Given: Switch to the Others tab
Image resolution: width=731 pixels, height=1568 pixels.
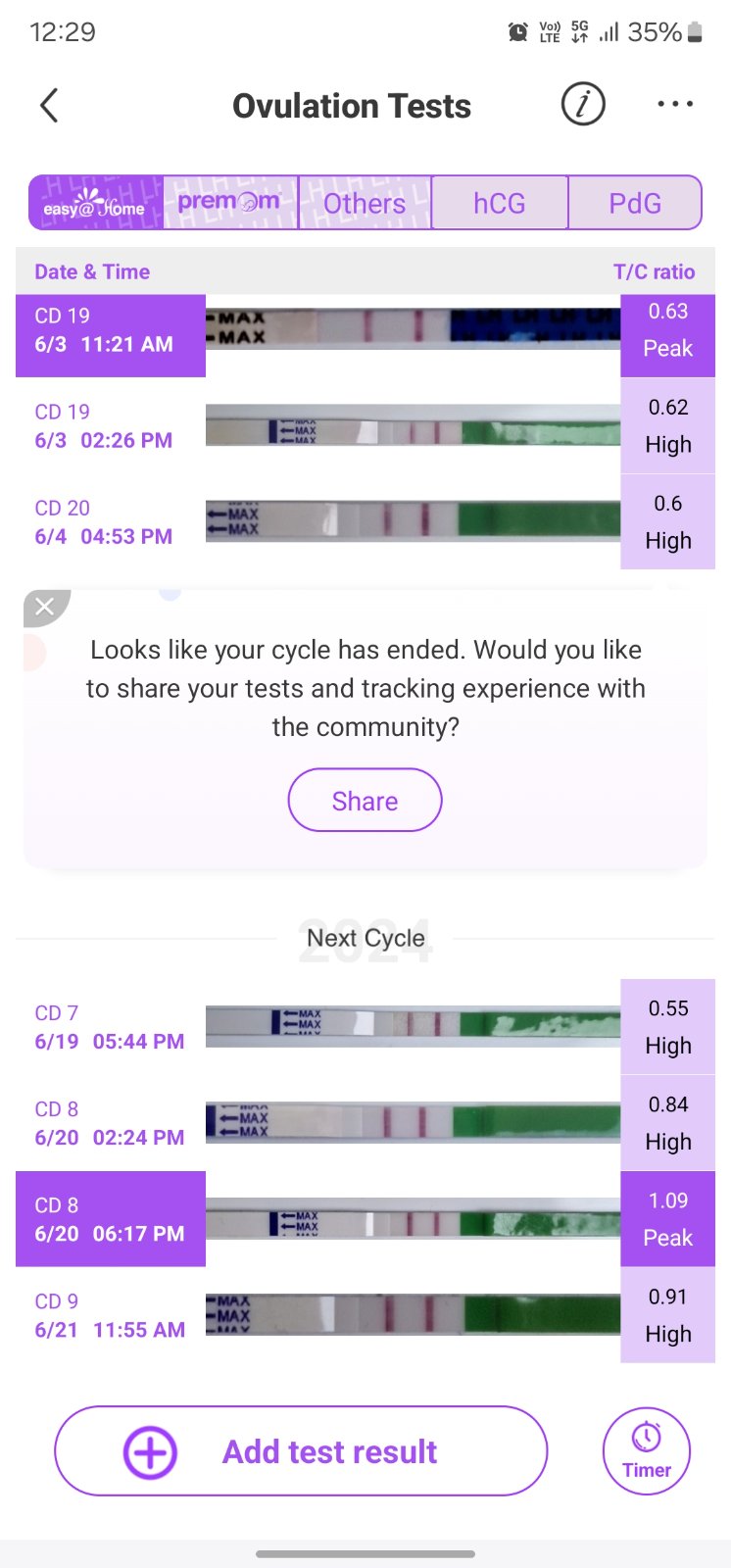Looking at the screenshot, I should 365,203.
